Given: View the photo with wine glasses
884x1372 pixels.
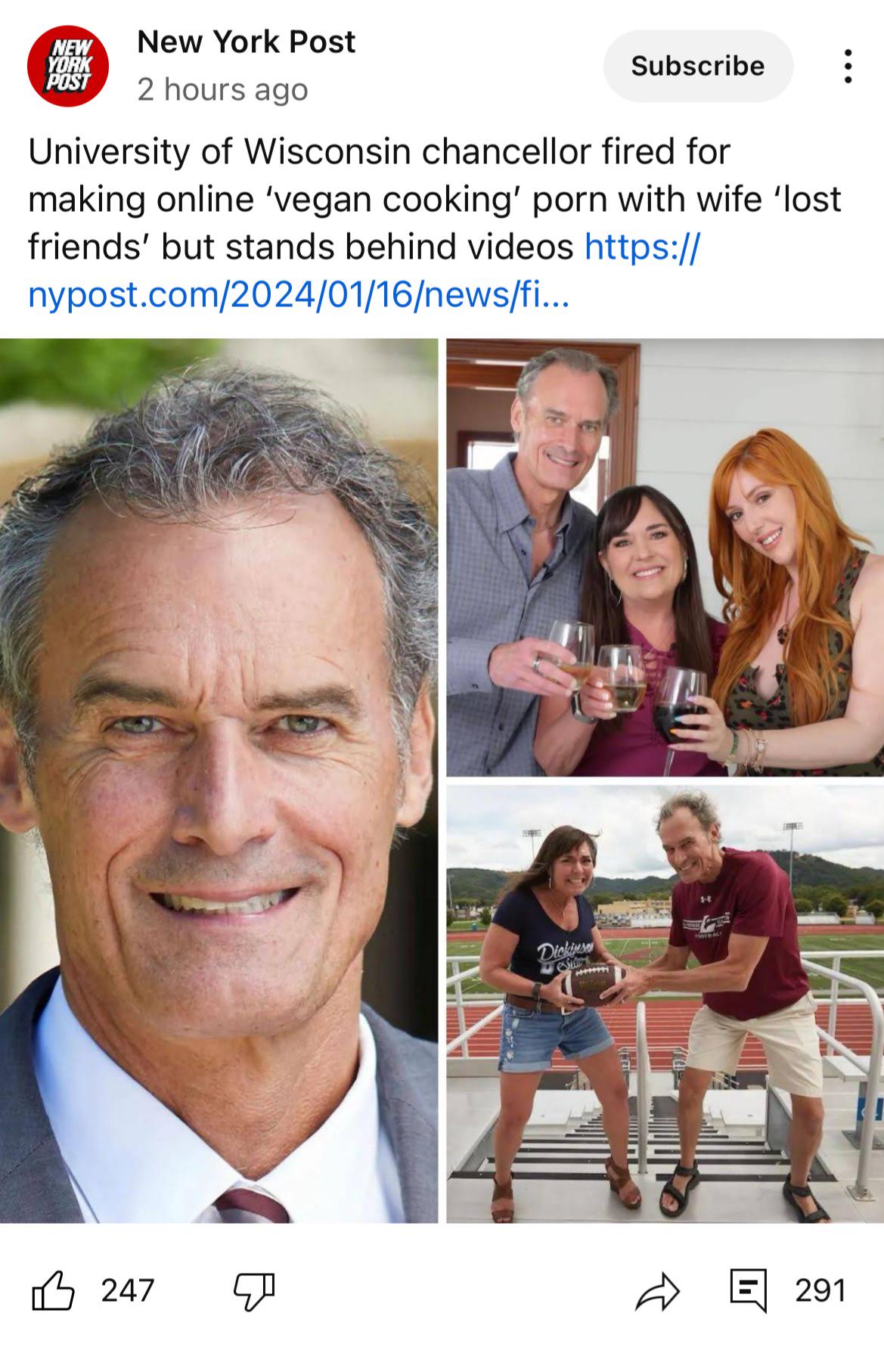Looking at the screenshot, I should click(664, 557).
